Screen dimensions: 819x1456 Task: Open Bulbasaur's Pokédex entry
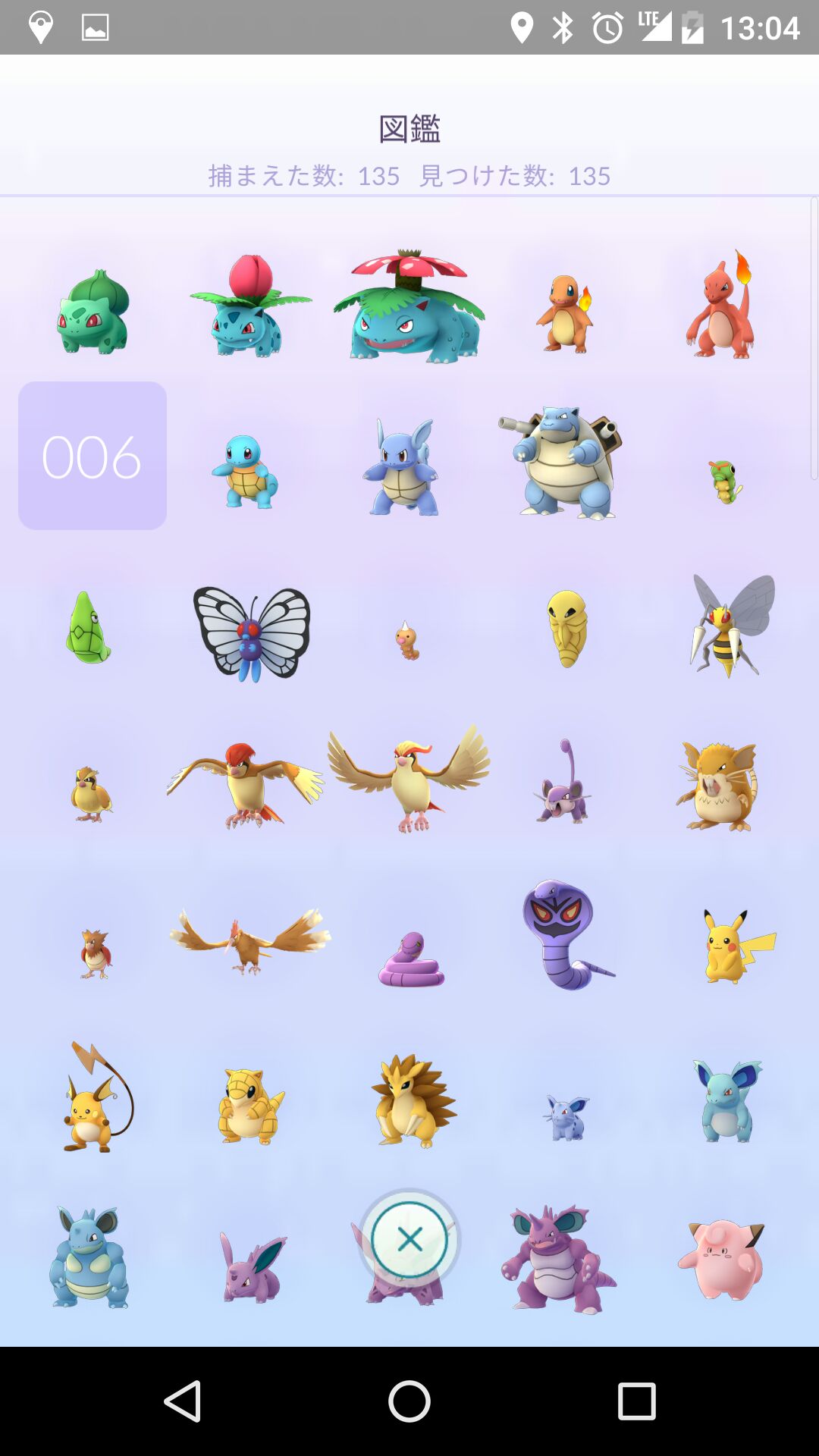click(x=93, y=312)
